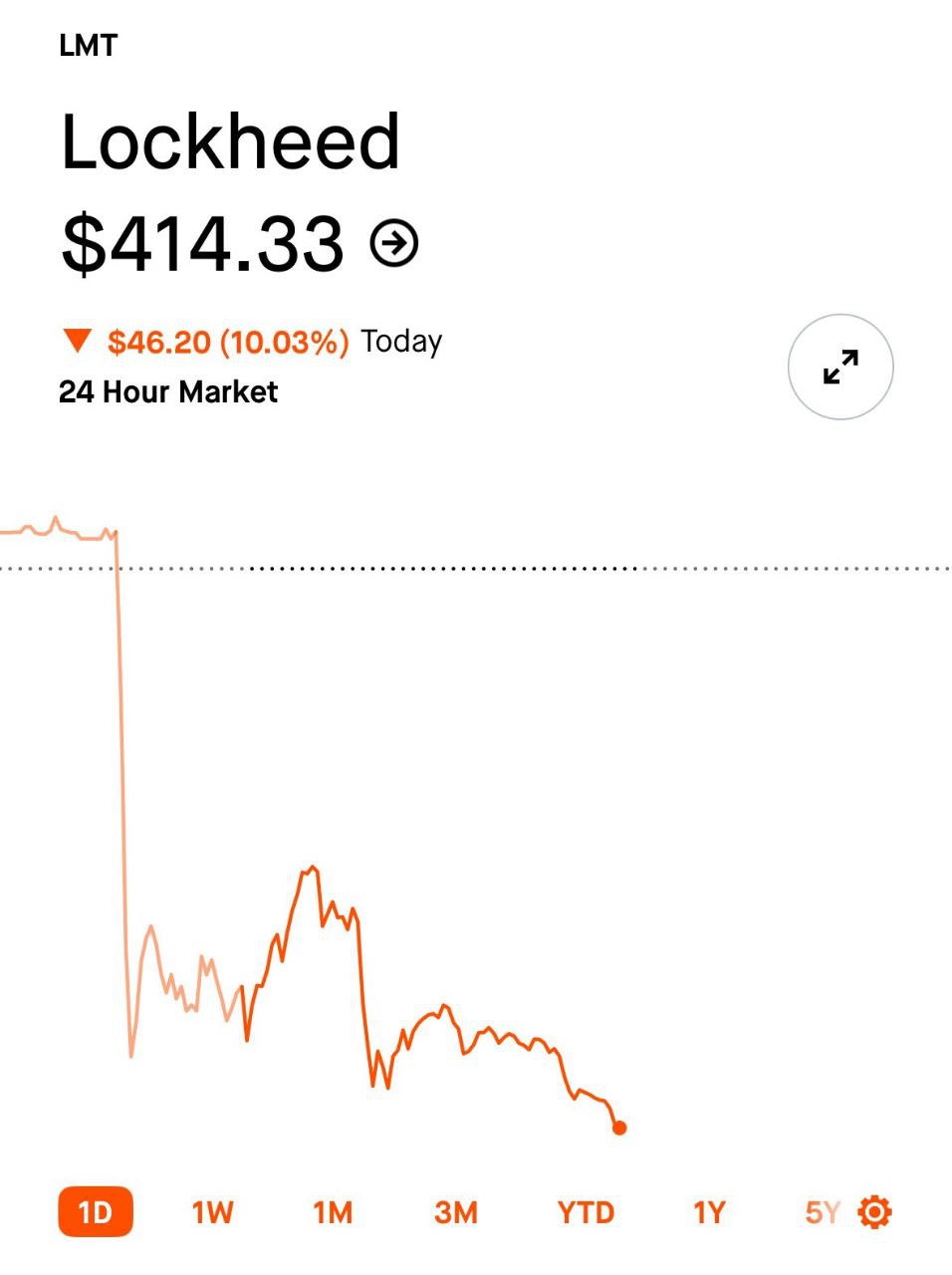Display the 1Y chart range
952x1275 pixels.
709,1212
